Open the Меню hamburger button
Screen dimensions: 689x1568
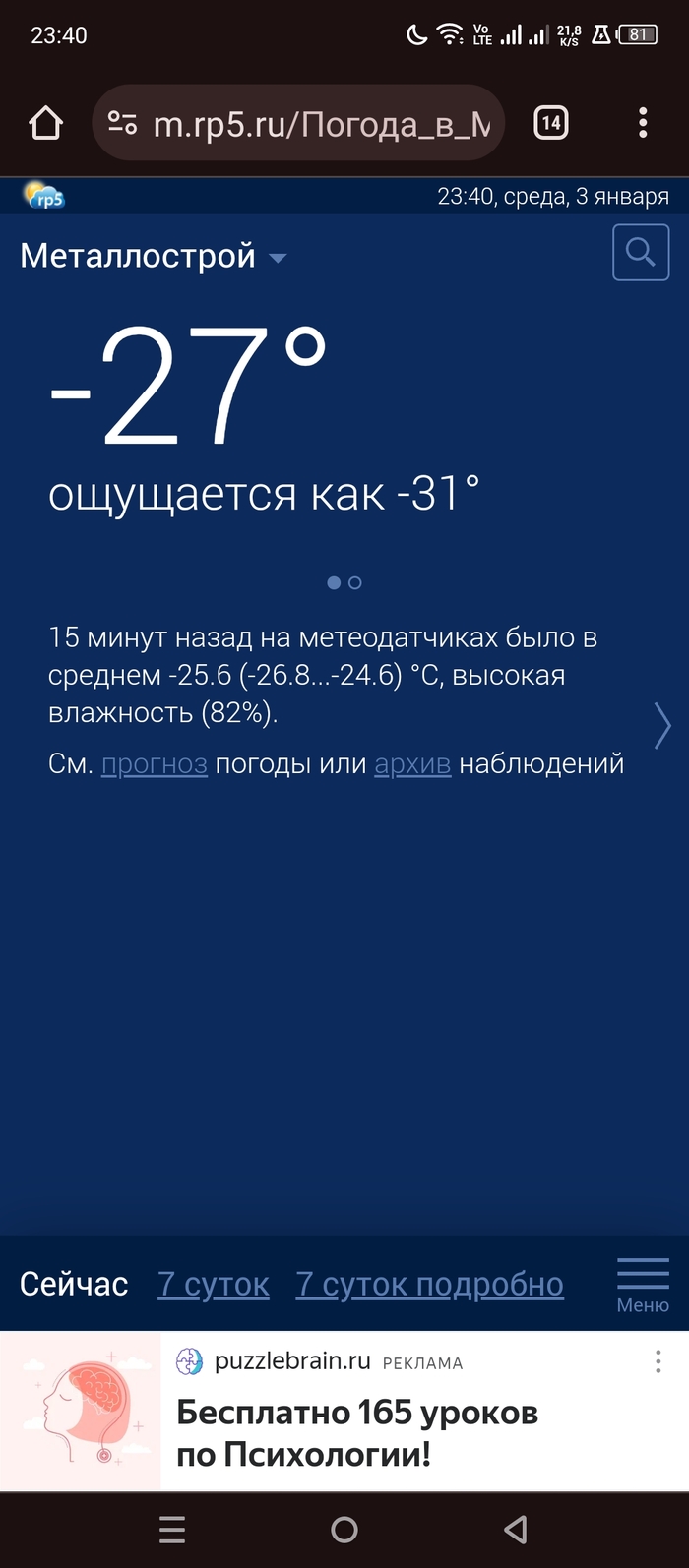(643, 1284)
